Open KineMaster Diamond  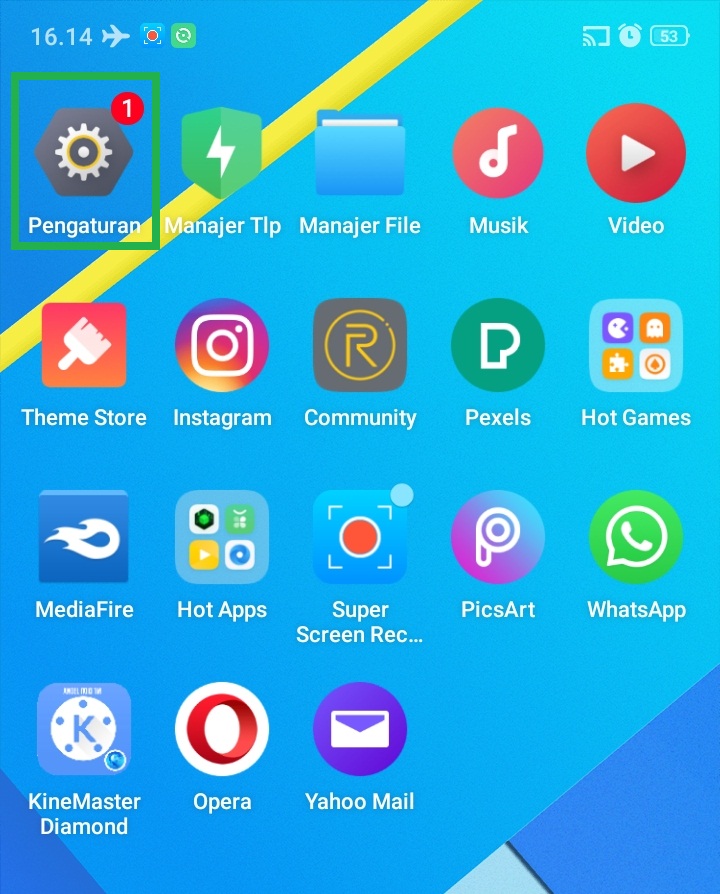click(x=84, y=729)
